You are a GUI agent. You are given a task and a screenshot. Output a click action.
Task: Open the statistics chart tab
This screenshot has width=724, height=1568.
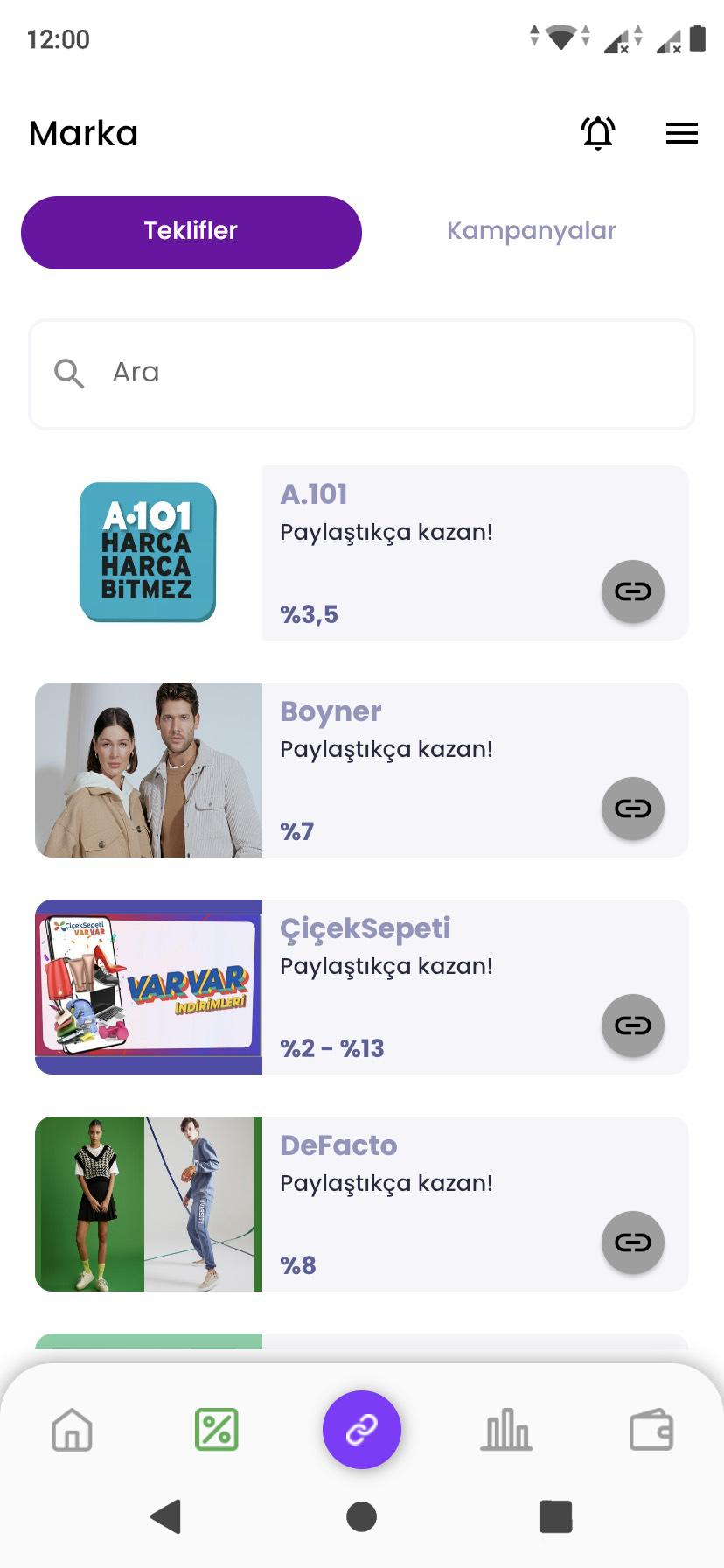coord(506,1430)
